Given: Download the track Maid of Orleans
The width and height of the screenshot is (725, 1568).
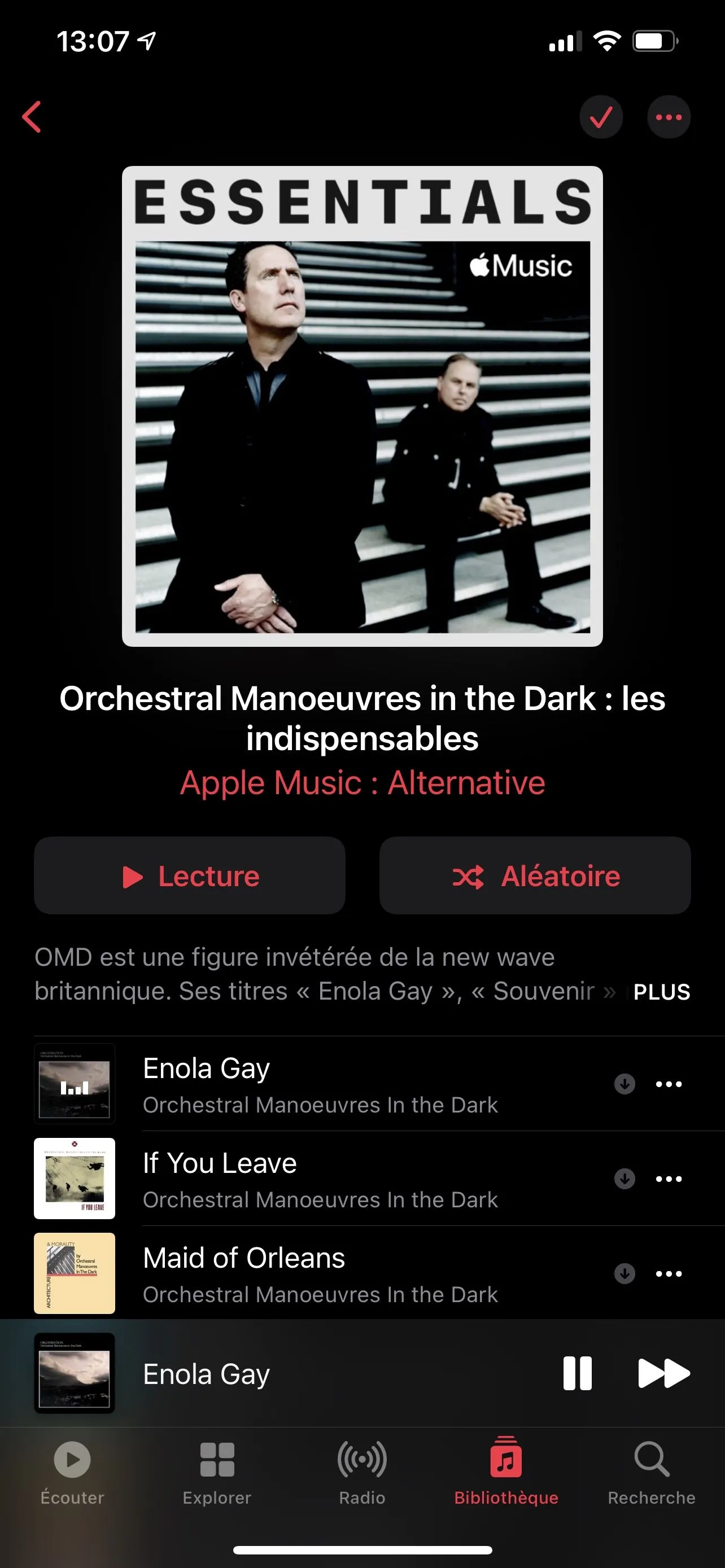Looking at the screenshot, I should point(624,1273).
